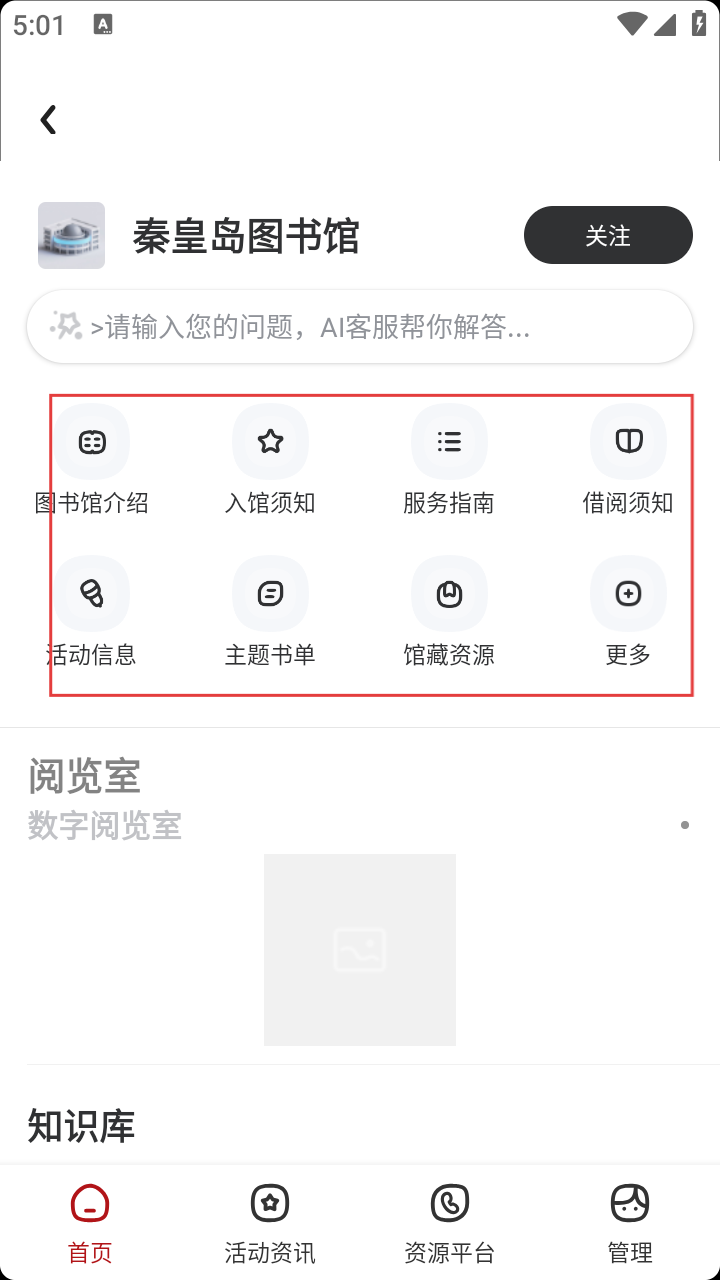Tap the AI客服 question input box
720x1280 pixels.
[x=360, y=326]
